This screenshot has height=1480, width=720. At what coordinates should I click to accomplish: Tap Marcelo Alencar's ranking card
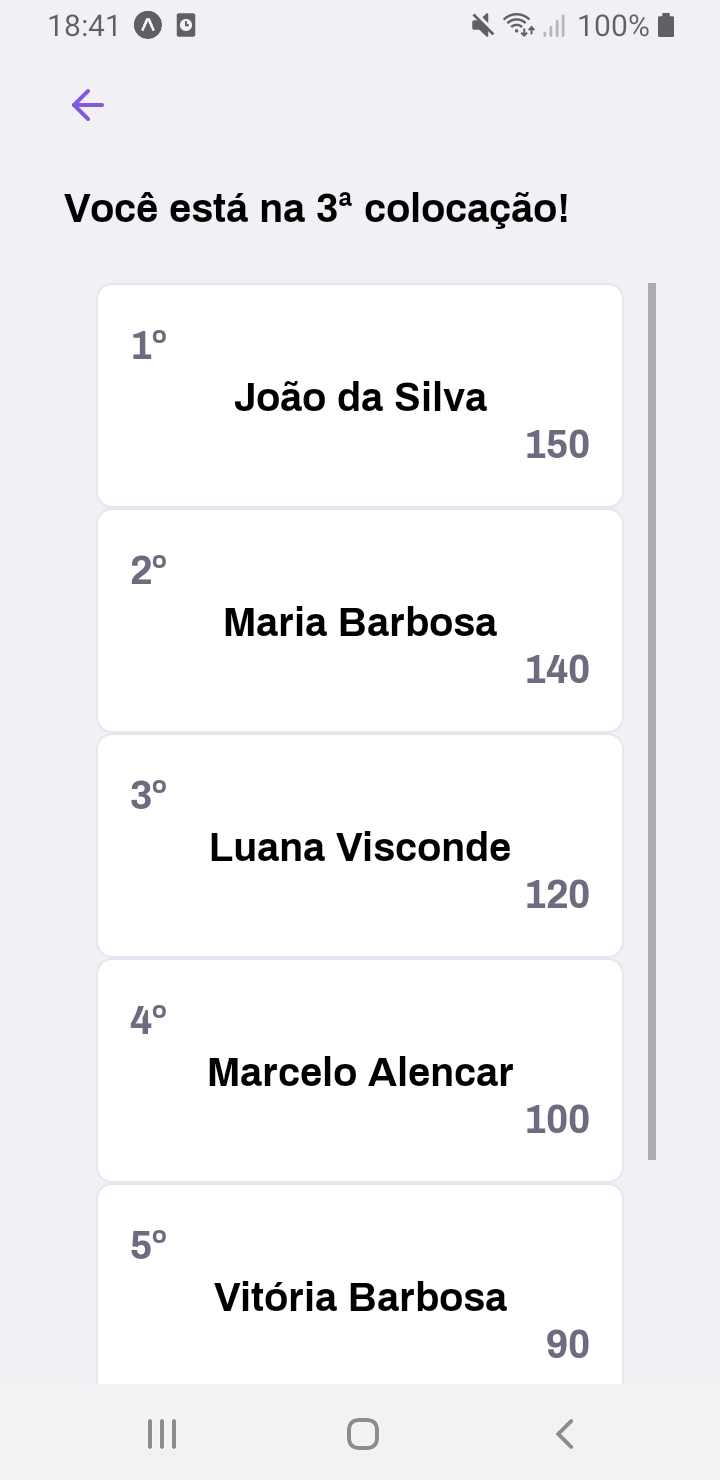[360, 1071]
